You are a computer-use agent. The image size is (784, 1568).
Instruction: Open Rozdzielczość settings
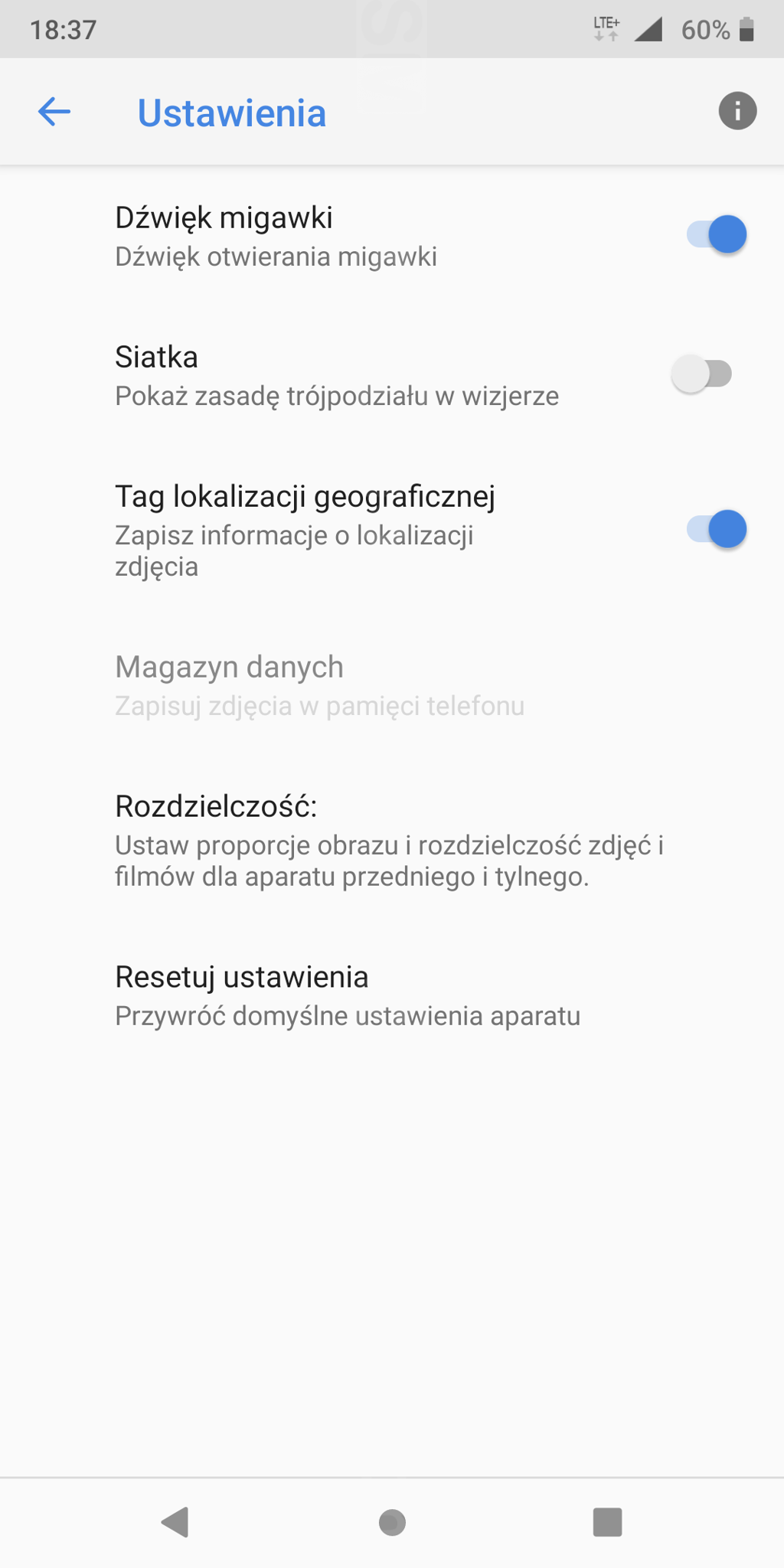(389, 840)
